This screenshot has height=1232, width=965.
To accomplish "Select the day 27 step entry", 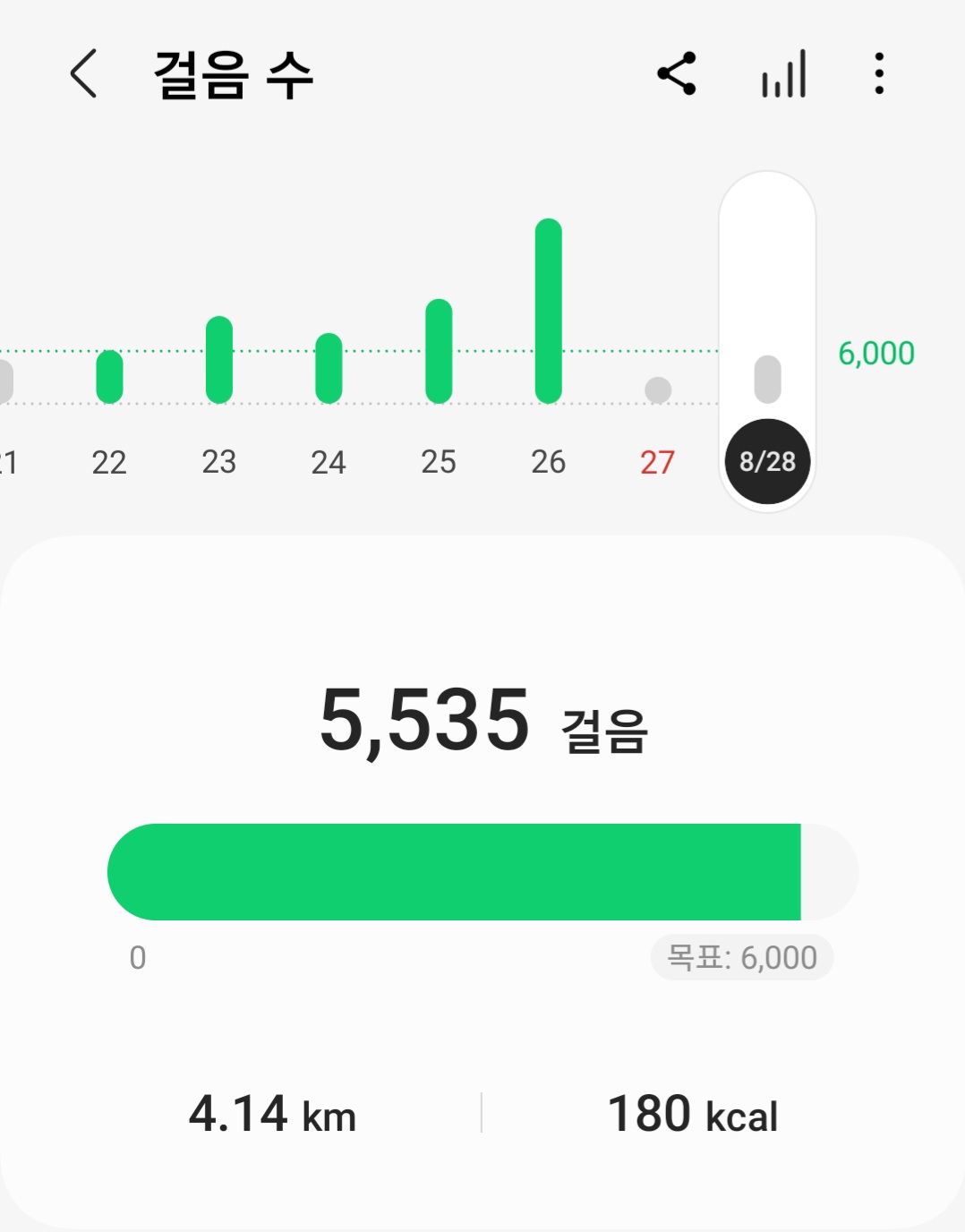I will pos(658,390).
